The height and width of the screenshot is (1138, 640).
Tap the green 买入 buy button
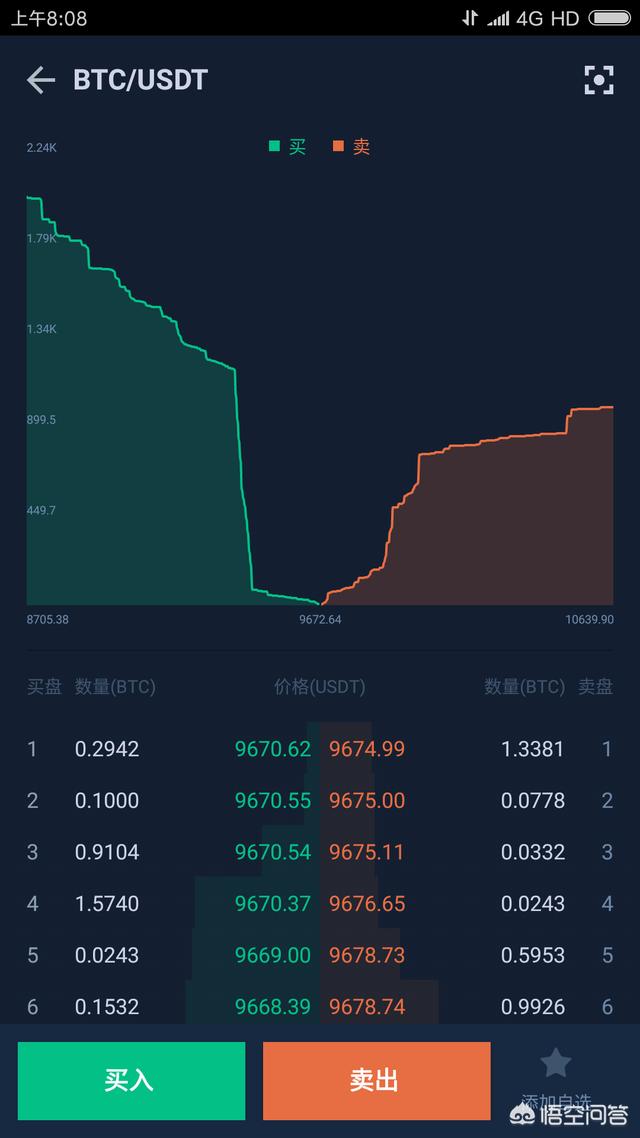click(131, 1080)
